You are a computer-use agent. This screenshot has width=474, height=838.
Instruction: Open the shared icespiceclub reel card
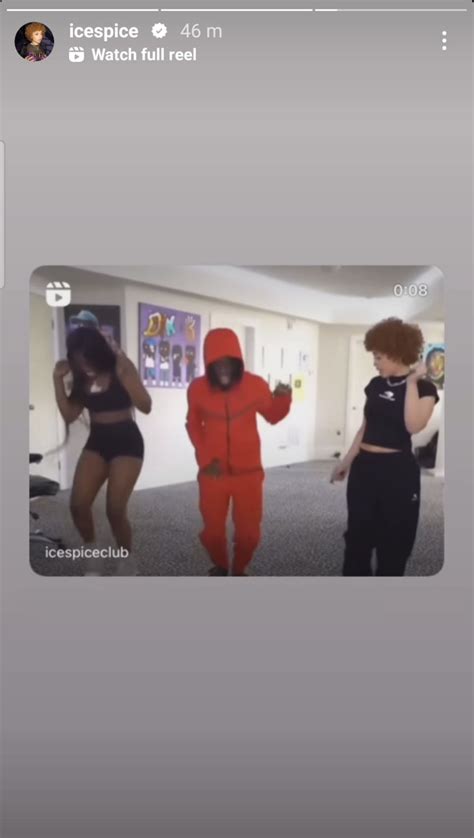tap(237, 421)
